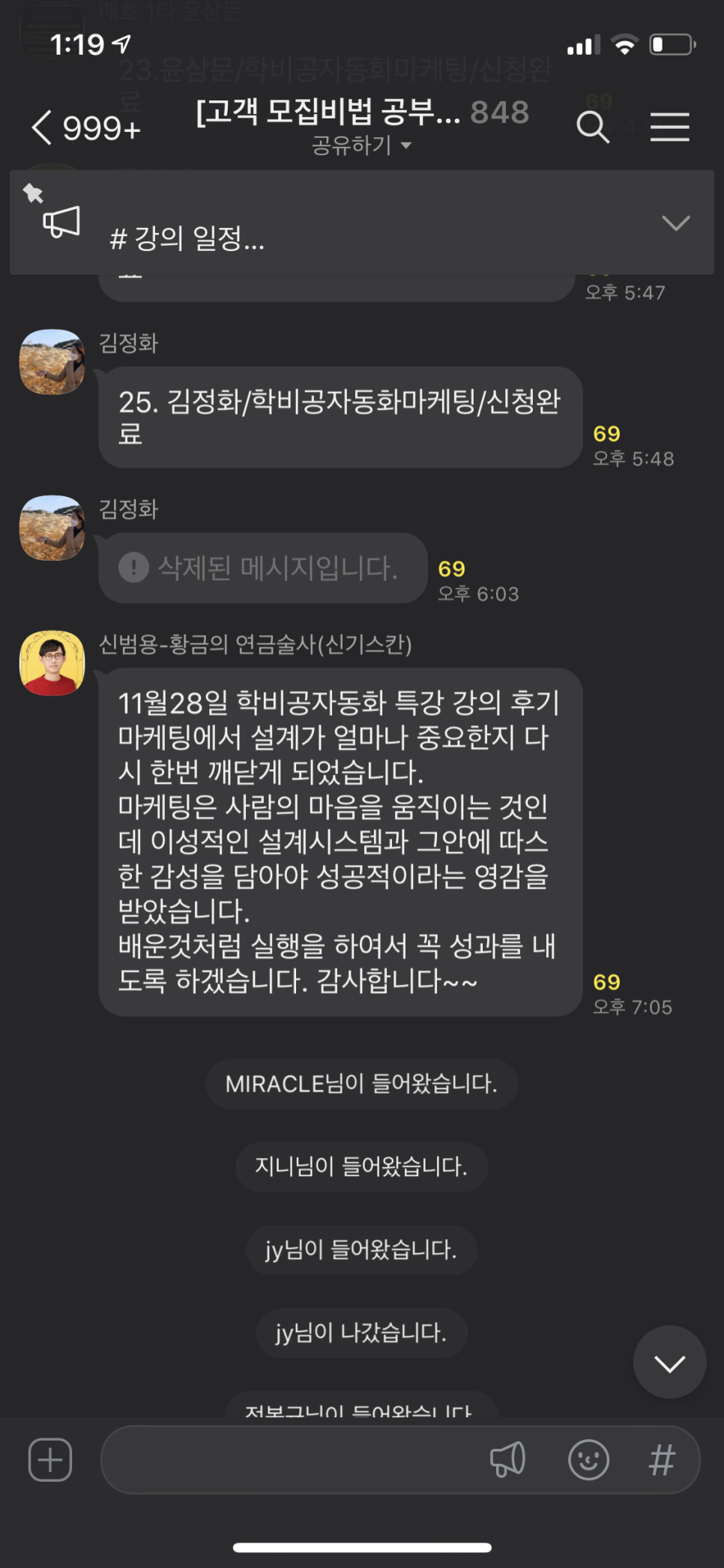Go back to the chat list
The image size is (724, 1568).
tap(85, 127)
